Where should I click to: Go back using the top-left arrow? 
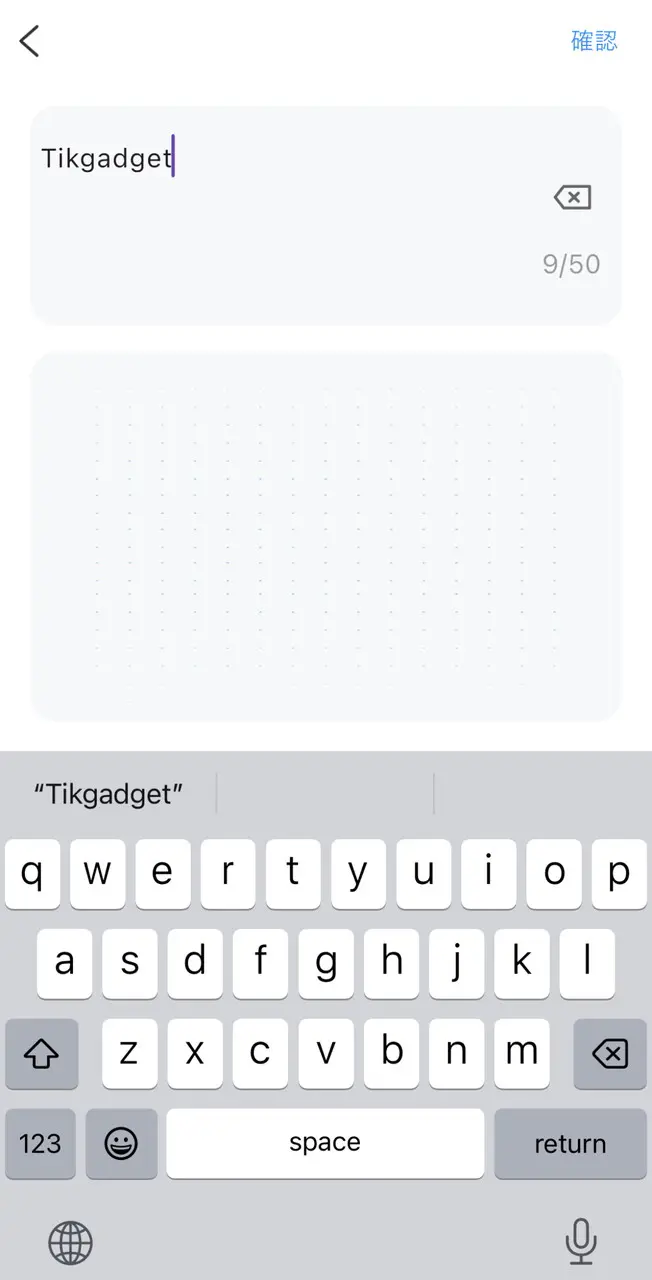point(30,41)
